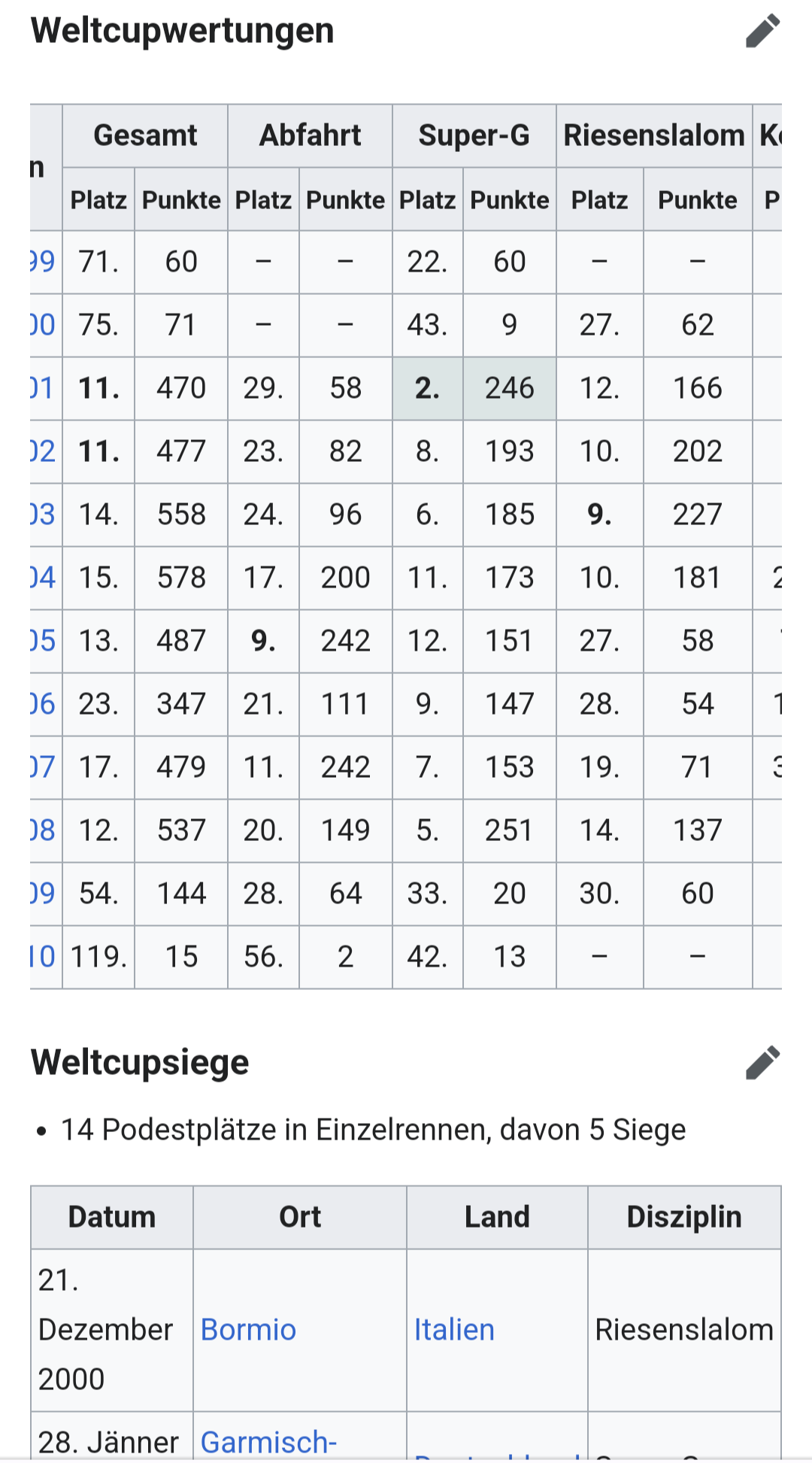Open the season link ending in 10

(x=43, y=957)
